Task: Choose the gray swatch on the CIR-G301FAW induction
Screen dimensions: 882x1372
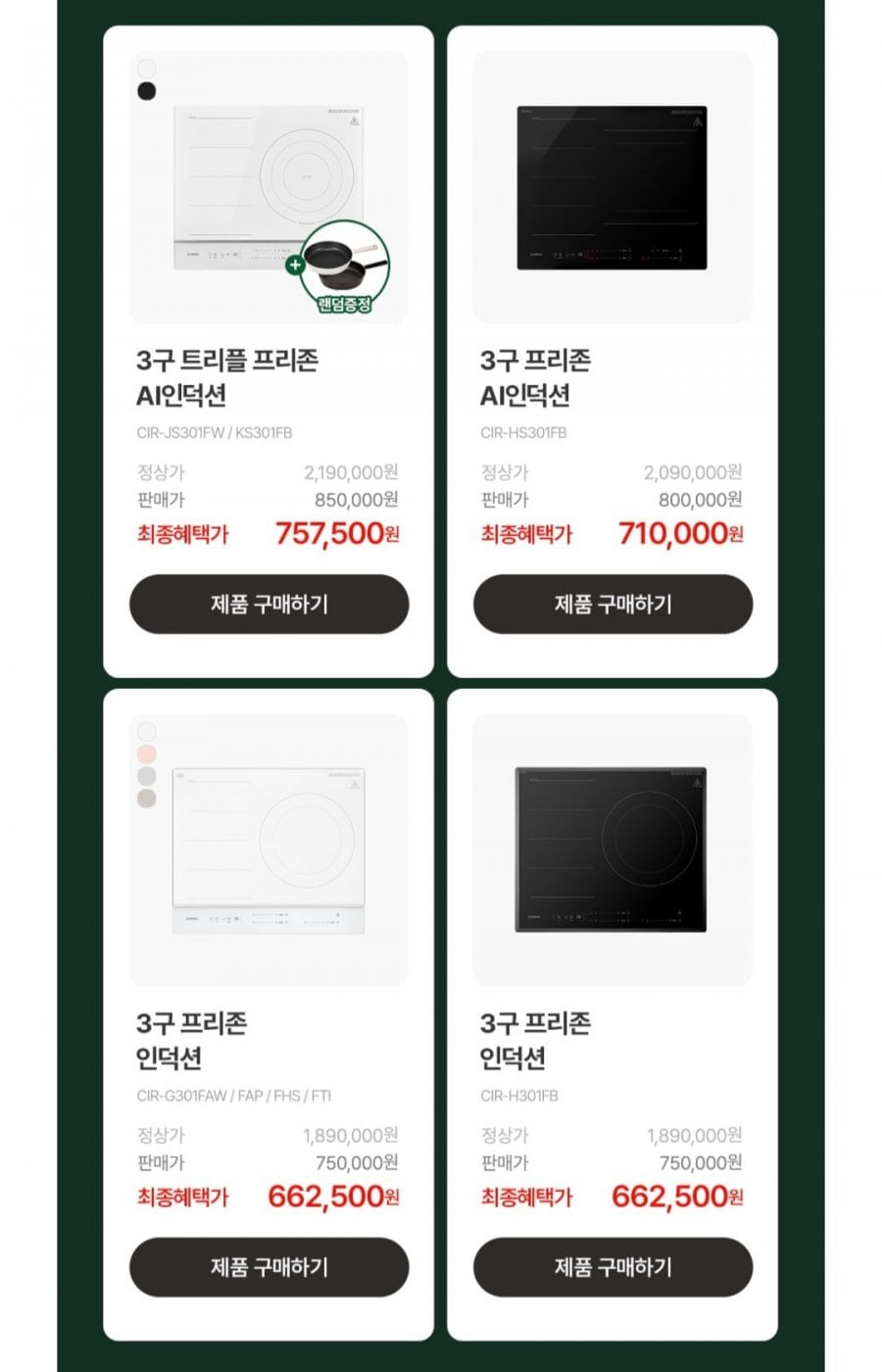Action: (x=147, y=776)
